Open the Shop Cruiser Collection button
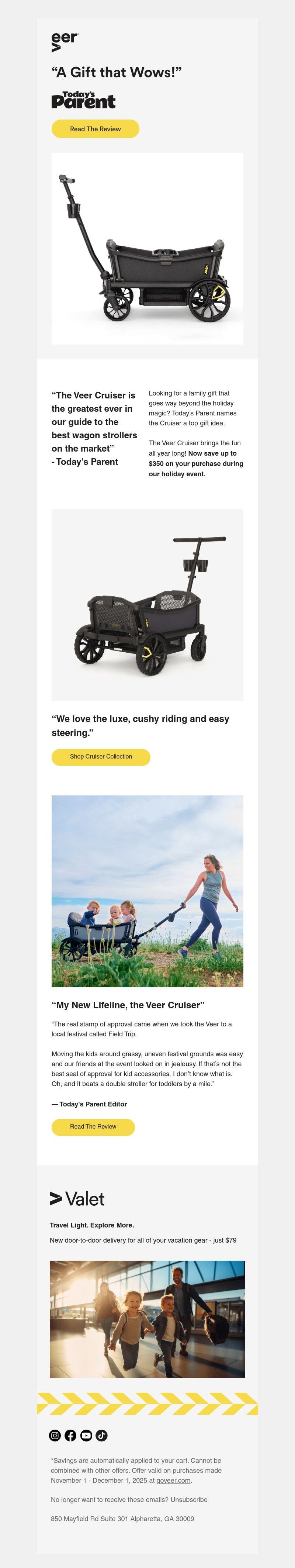 click(100, 757)
